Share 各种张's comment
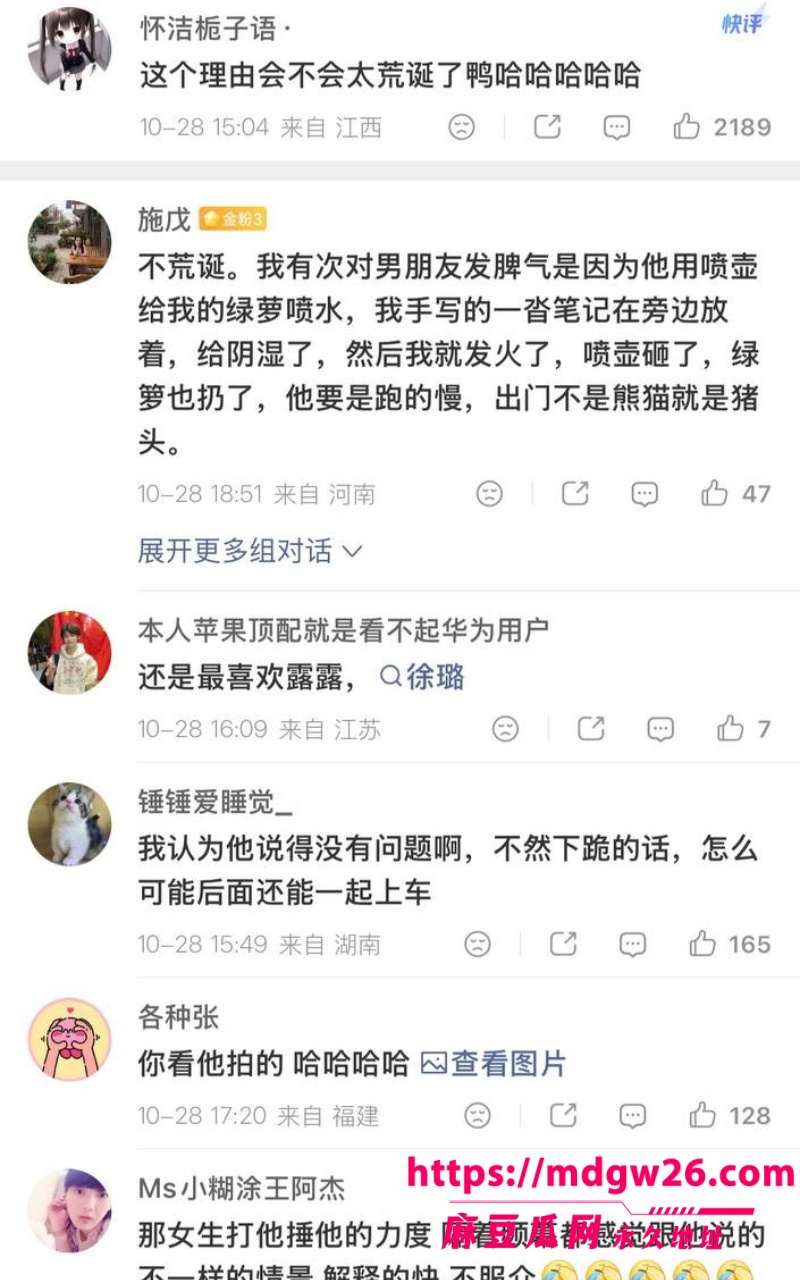 [x=563, y=1115]
